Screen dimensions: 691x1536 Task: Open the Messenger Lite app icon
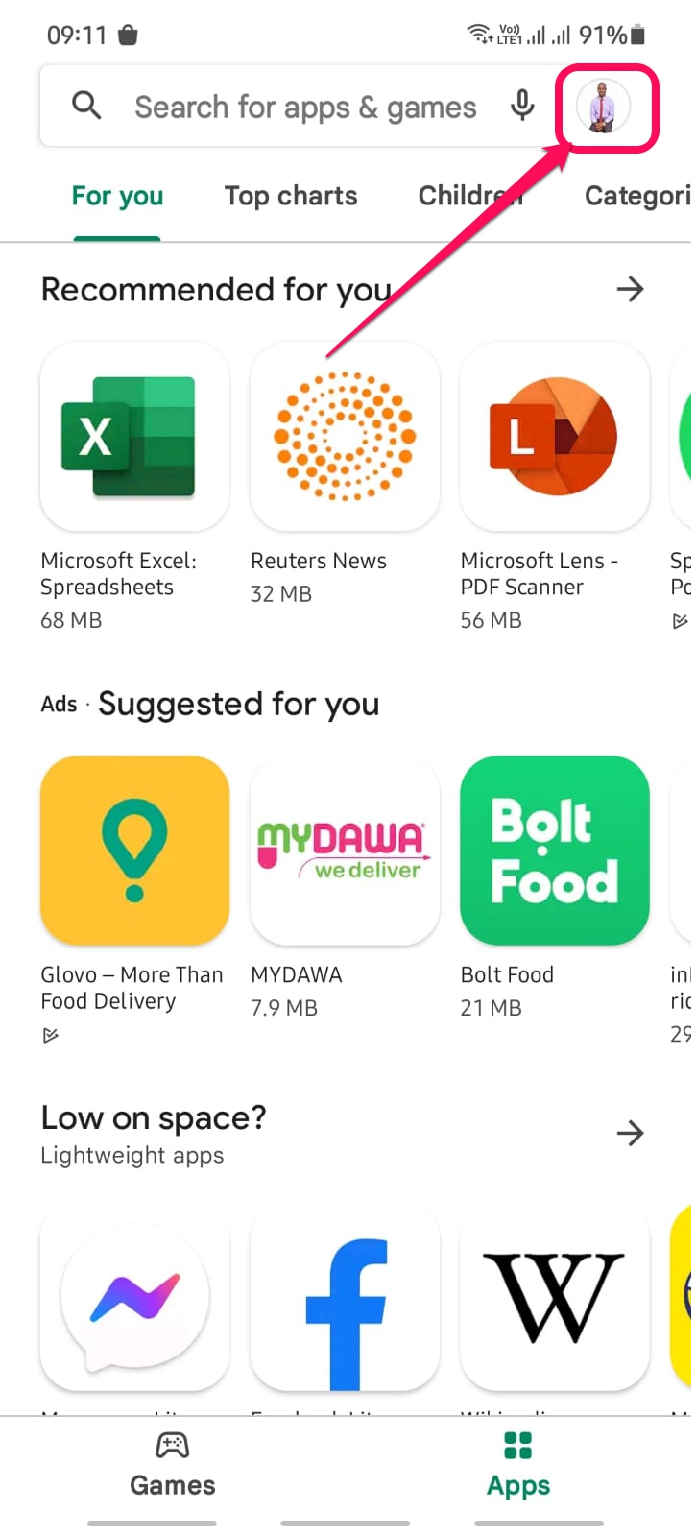(x=135, y=1297)
